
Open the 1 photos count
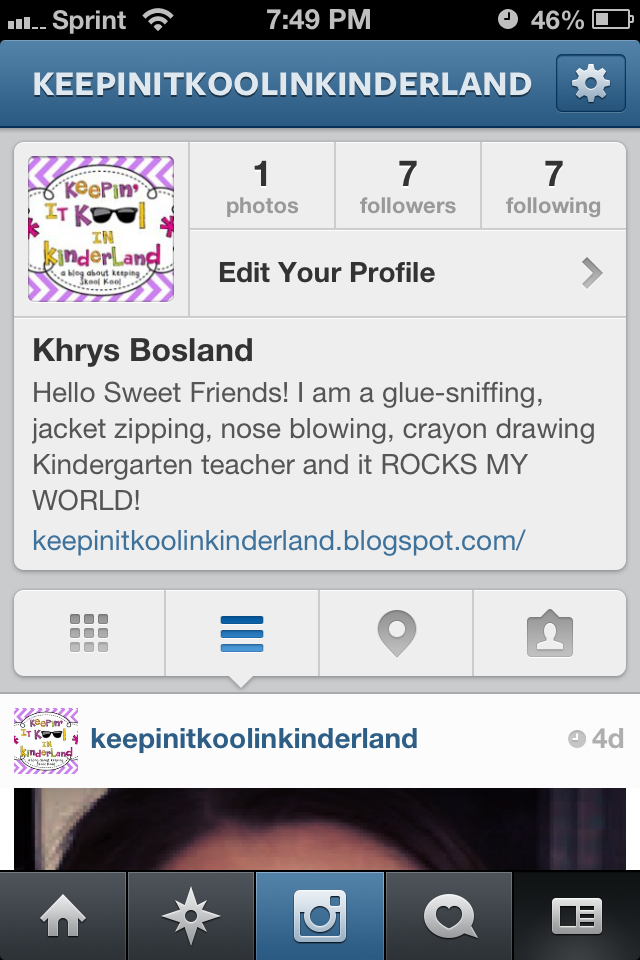click(x=262, y=186)
